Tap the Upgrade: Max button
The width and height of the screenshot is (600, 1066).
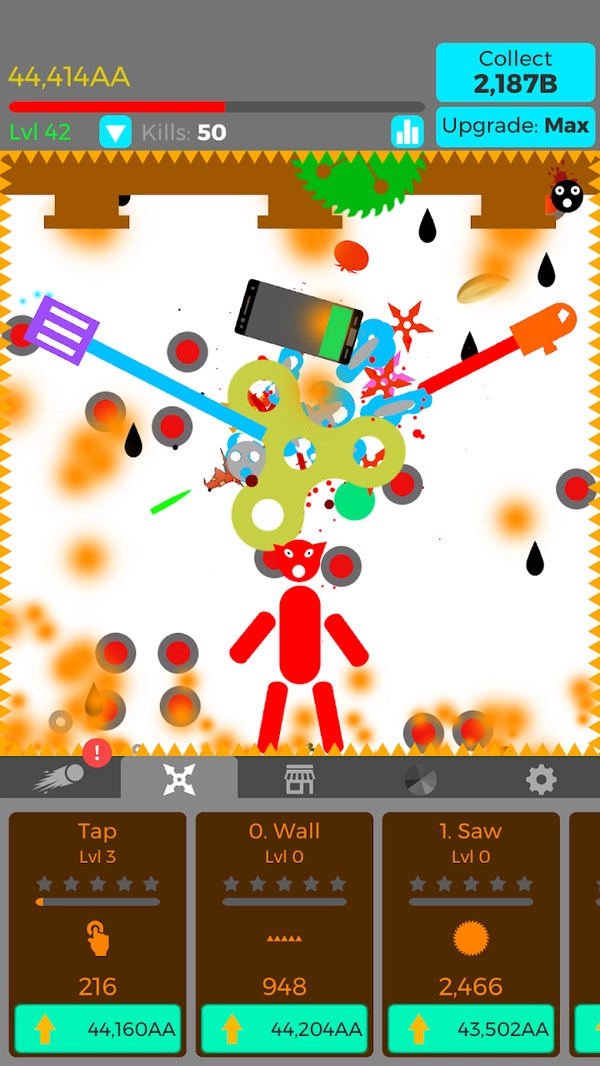(x=514, y=127)
